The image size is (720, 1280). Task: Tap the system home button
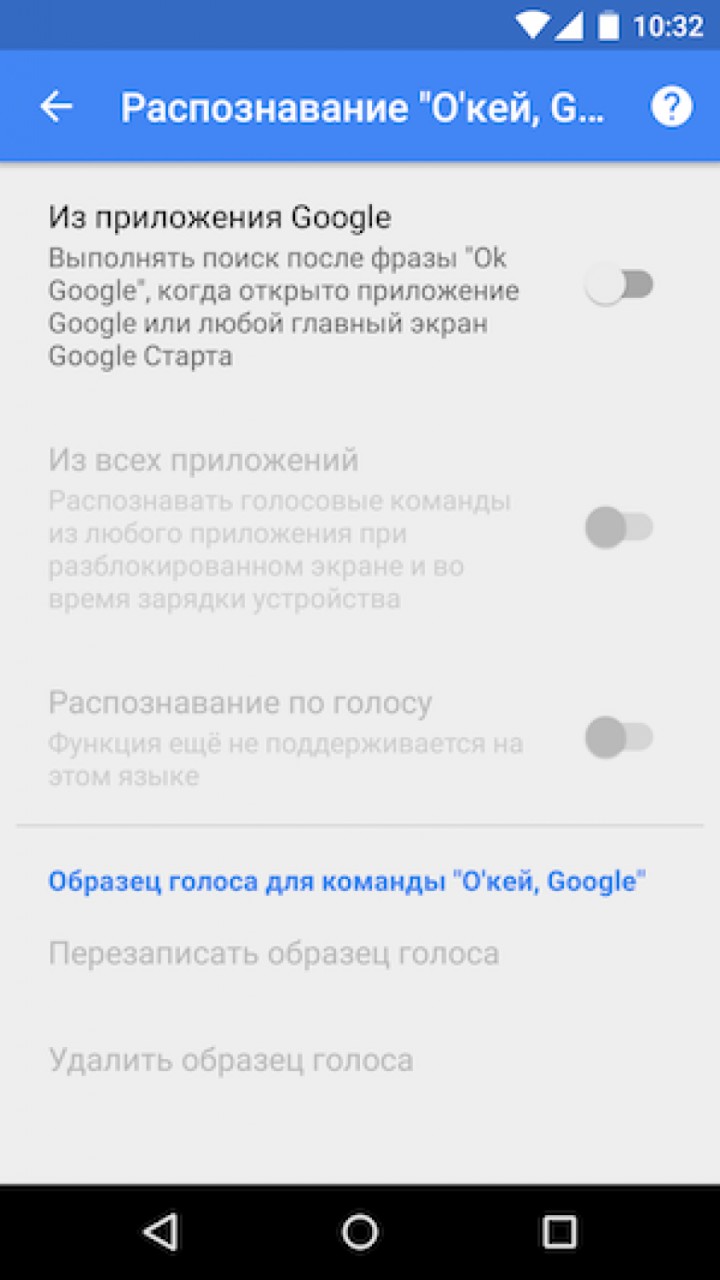click(360, 1231)
